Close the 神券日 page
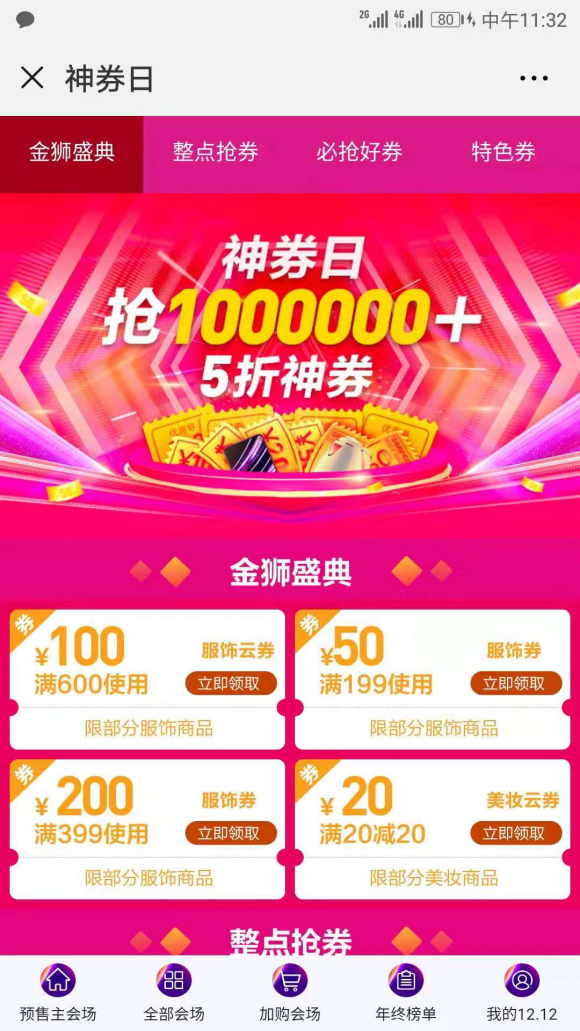This screenshot has width=580, height=1031. pyautogui.click(x=32, y=79)
